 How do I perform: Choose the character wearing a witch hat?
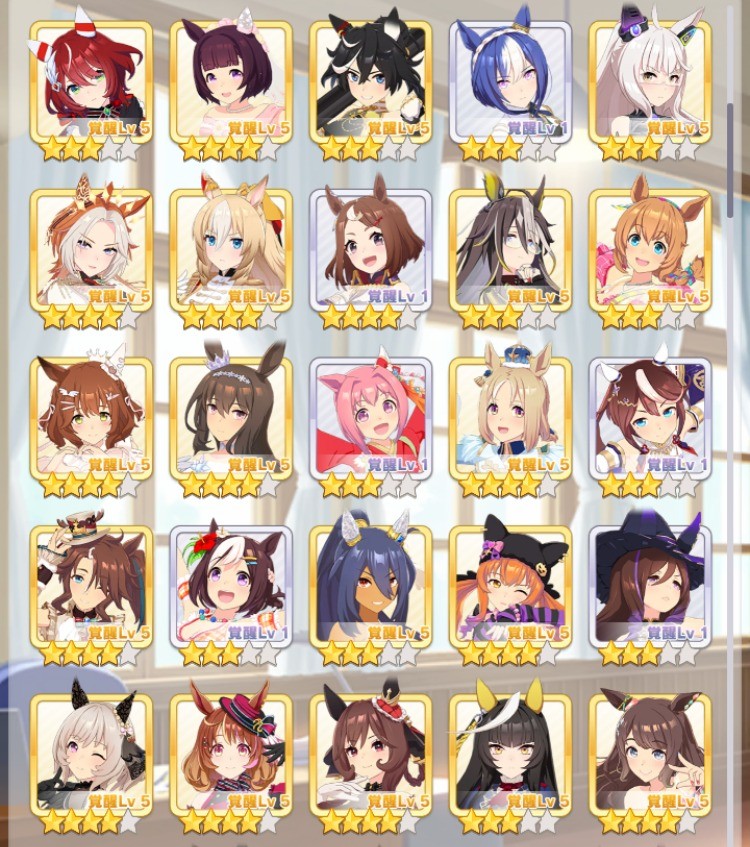coord(650,586)
